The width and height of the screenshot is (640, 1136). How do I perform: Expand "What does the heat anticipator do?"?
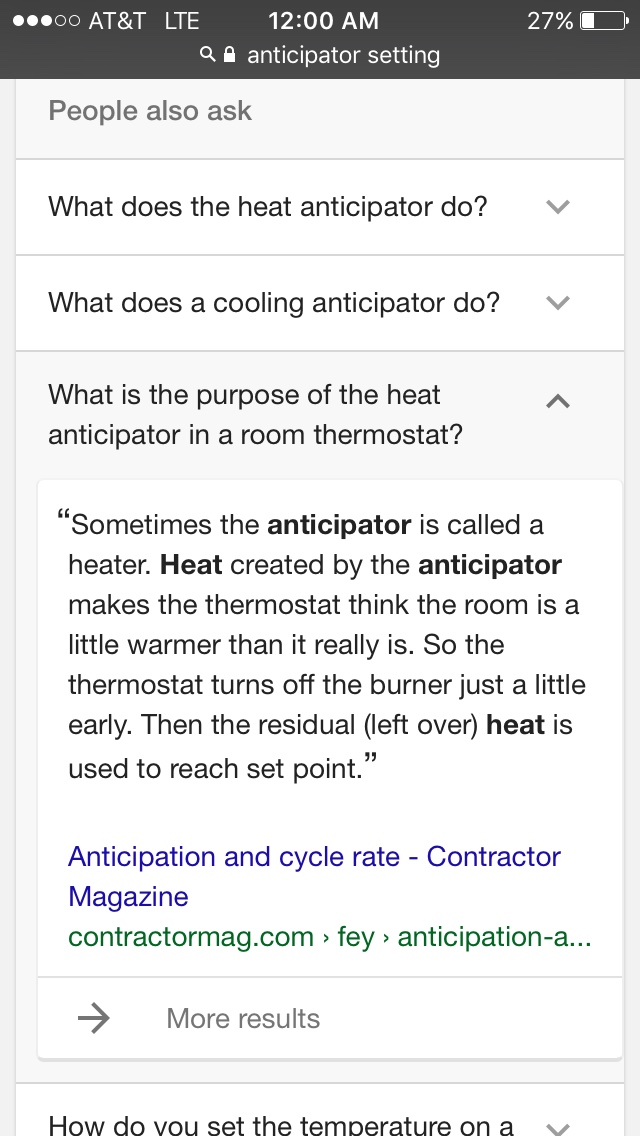tap(320, 207)
